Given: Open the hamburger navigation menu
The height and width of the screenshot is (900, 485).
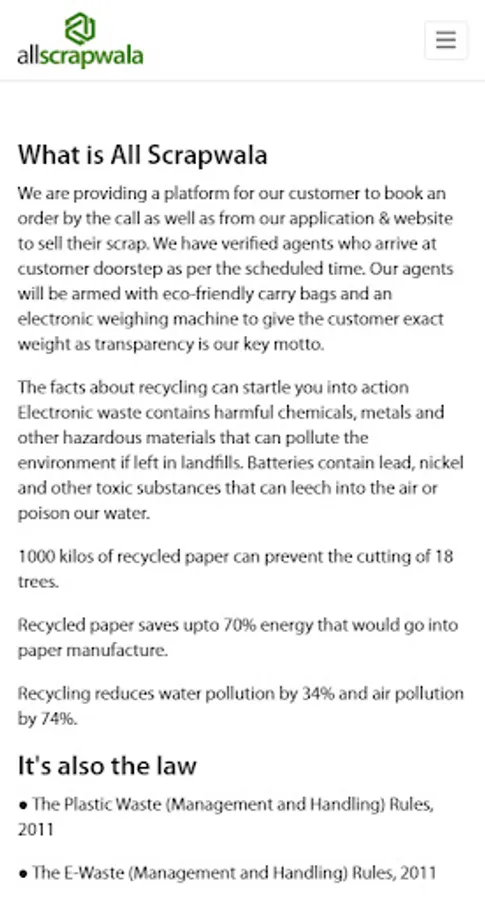Looking at the screenshot, I should 446,40.
